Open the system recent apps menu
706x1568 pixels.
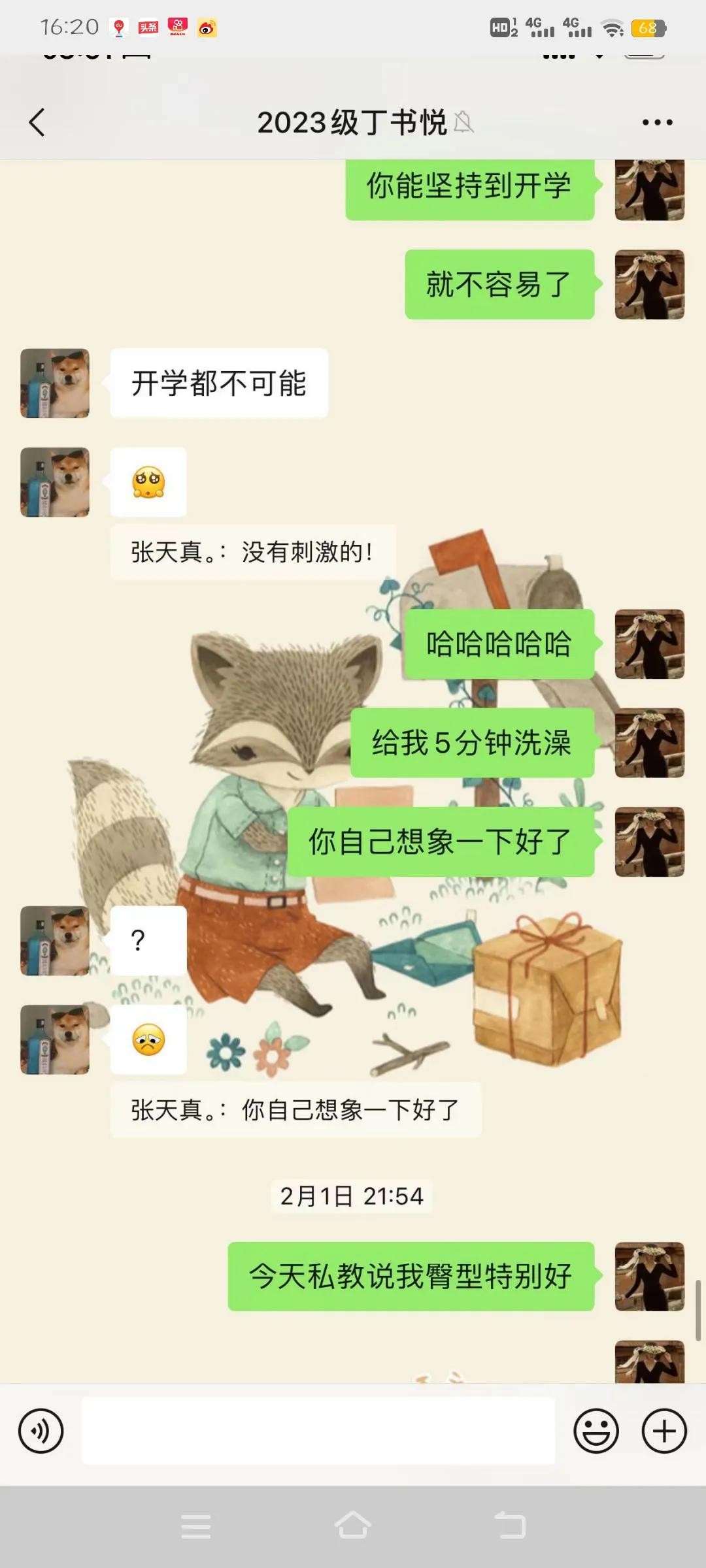click(195, 1526)
